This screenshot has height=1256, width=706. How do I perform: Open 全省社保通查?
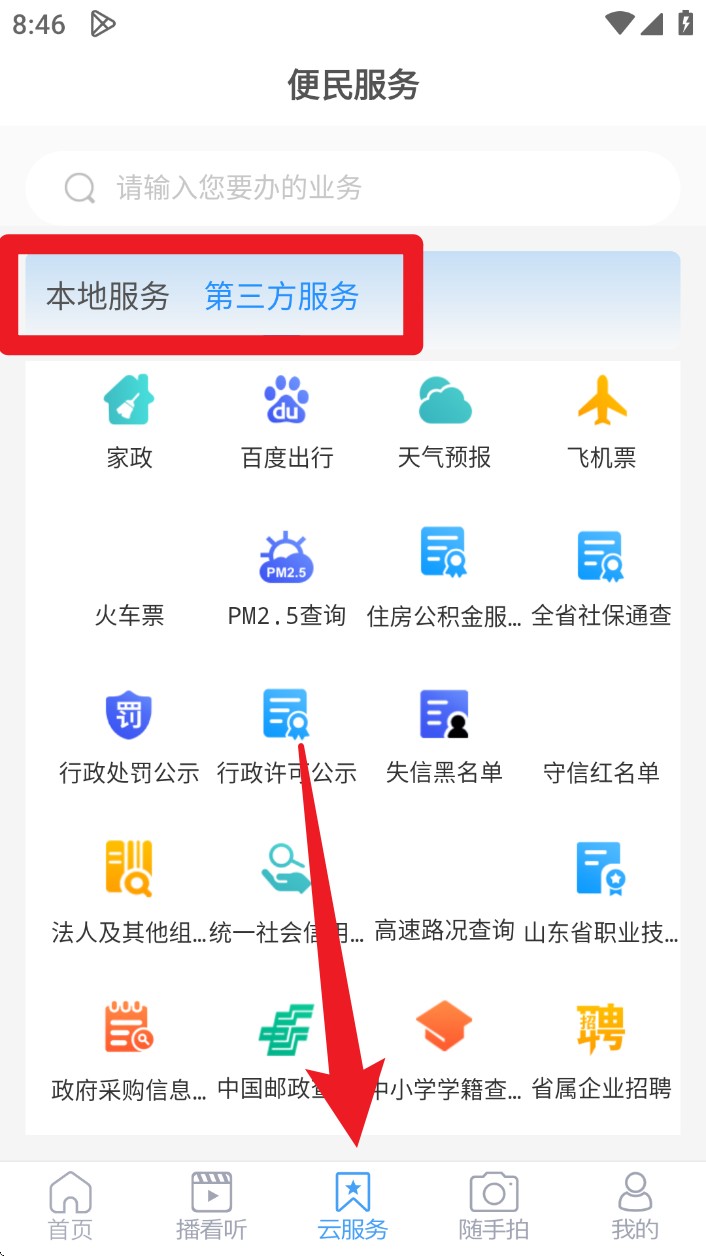coord(602,580)
